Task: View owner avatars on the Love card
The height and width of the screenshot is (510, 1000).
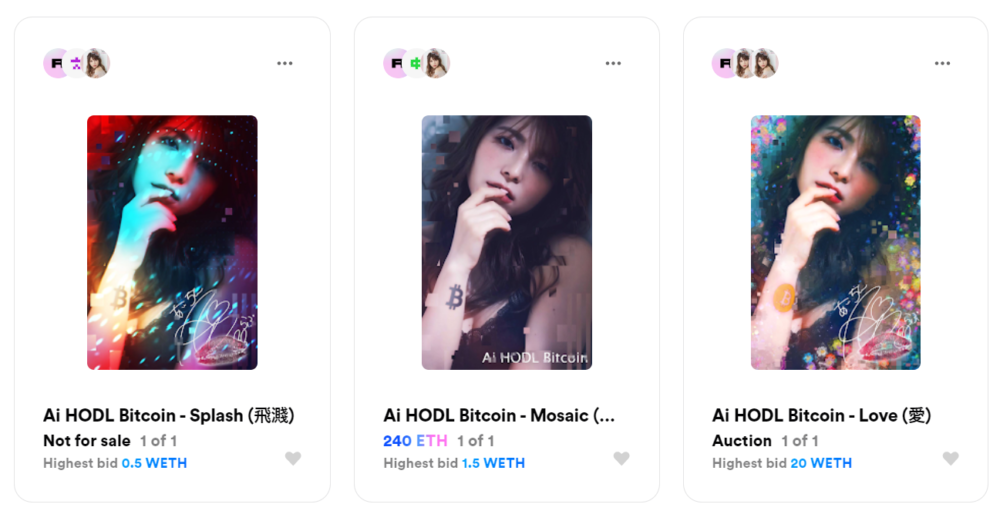Action: coord(745,63)
